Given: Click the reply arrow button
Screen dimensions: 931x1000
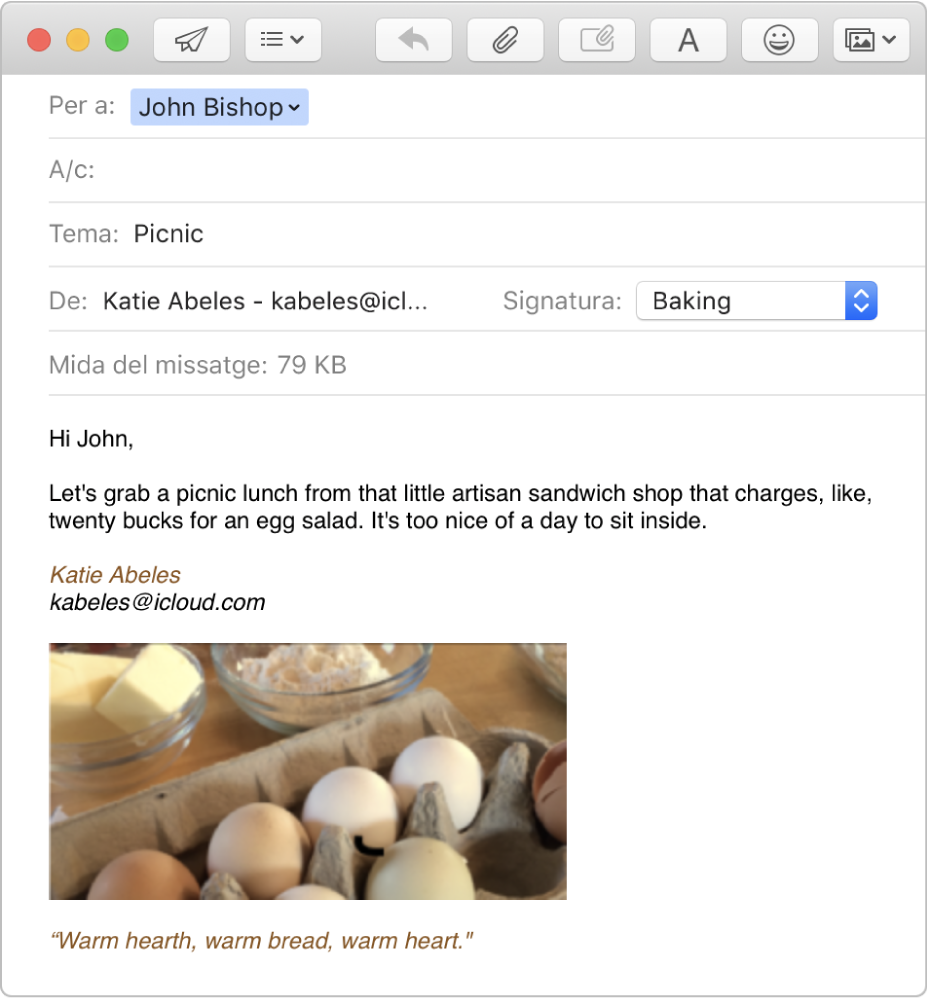Looking at the screenshot, I should coord(413,40).
